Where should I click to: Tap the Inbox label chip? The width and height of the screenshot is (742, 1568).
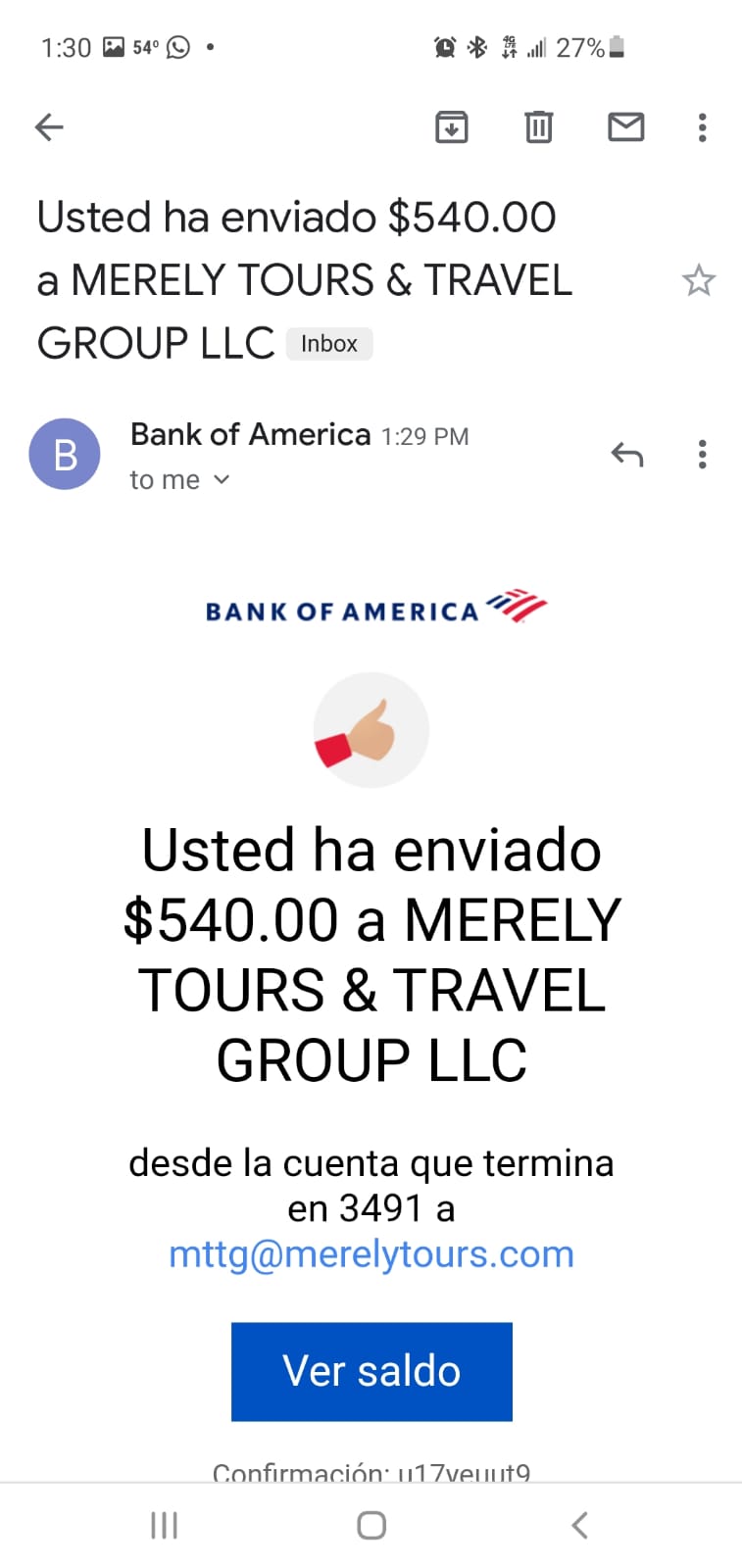click(329, 344)
